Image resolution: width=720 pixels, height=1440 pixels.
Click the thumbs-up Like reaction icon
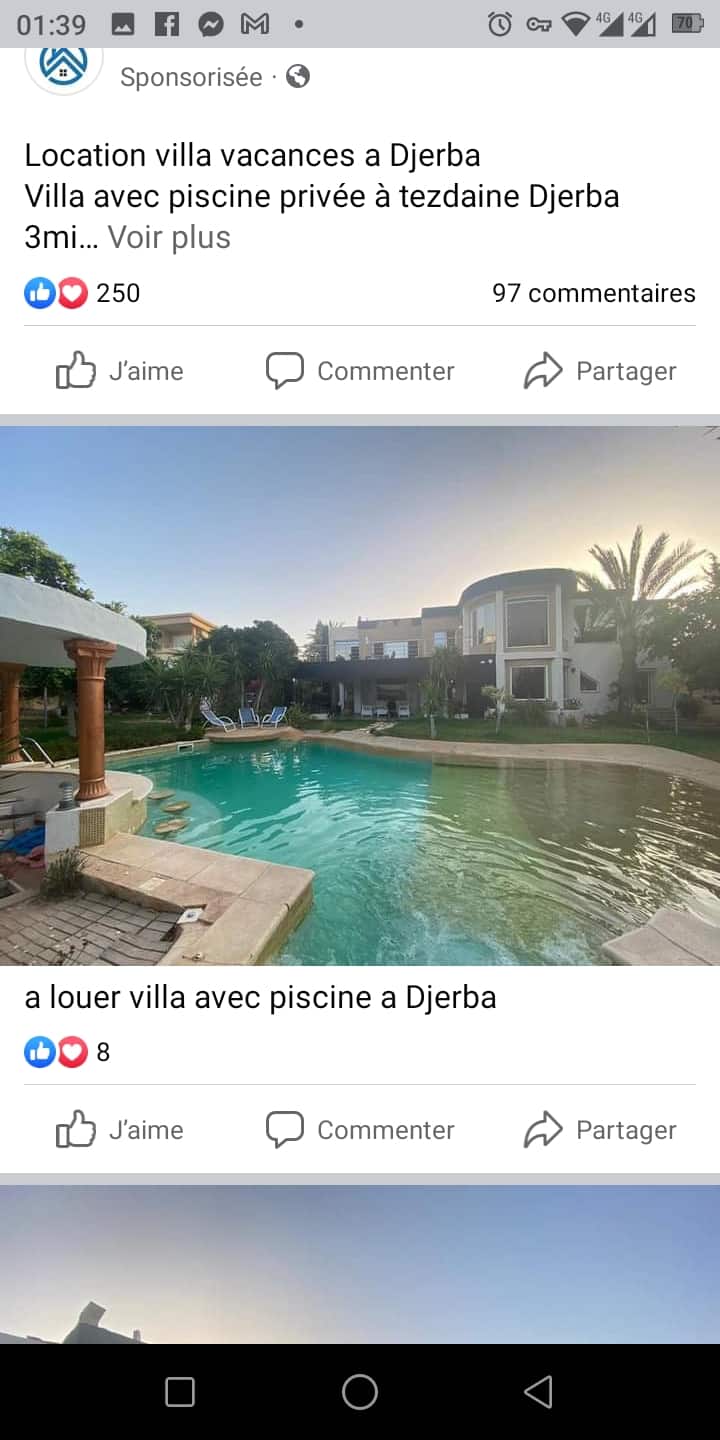click(40, 293)
